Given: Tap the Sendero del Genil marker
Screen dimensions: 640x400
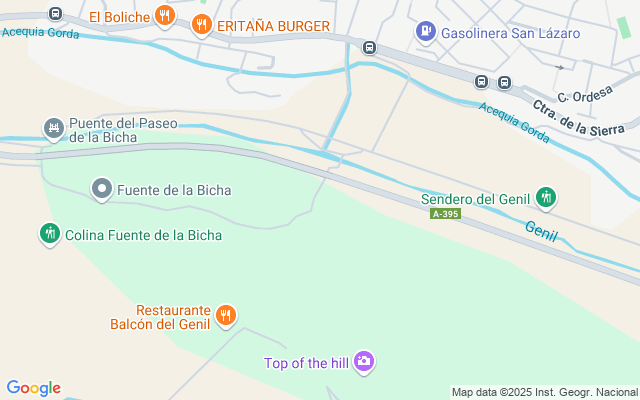Looking at the screenshot, I should pos(546,198).
